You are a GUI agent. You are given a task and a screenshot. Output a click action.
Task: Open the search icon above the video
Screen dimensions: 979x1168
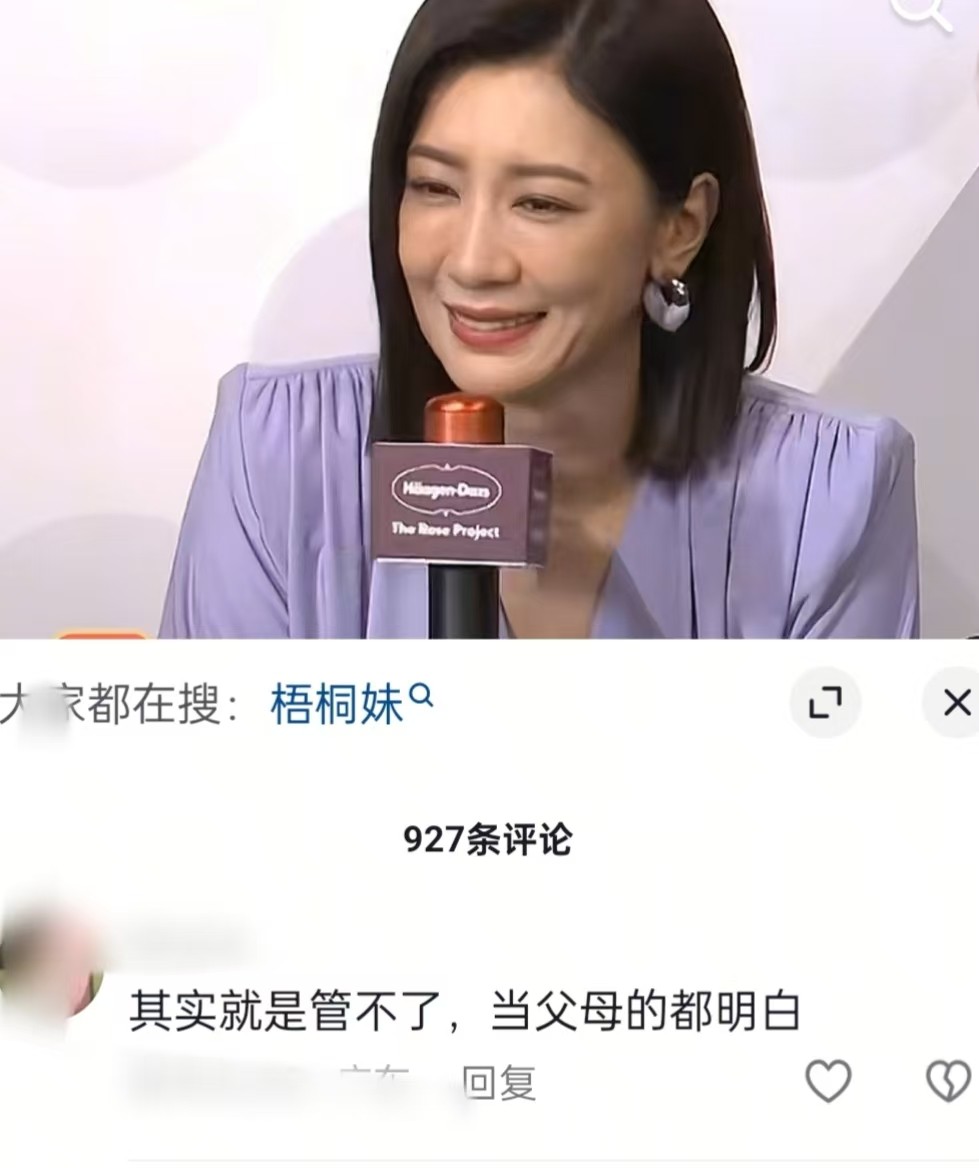(922, 10)
